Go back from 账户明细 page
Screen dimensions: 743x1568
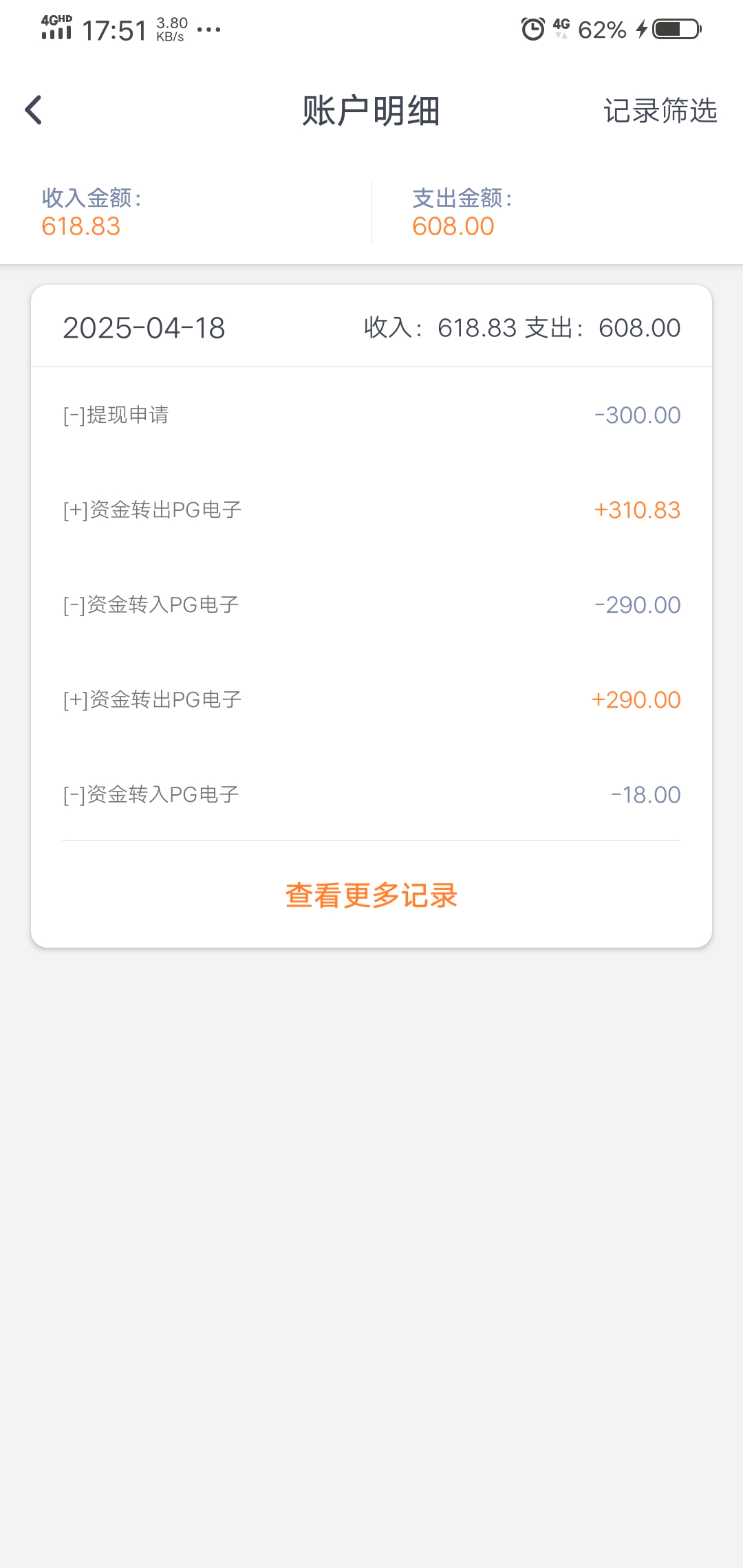click(34, 110)
